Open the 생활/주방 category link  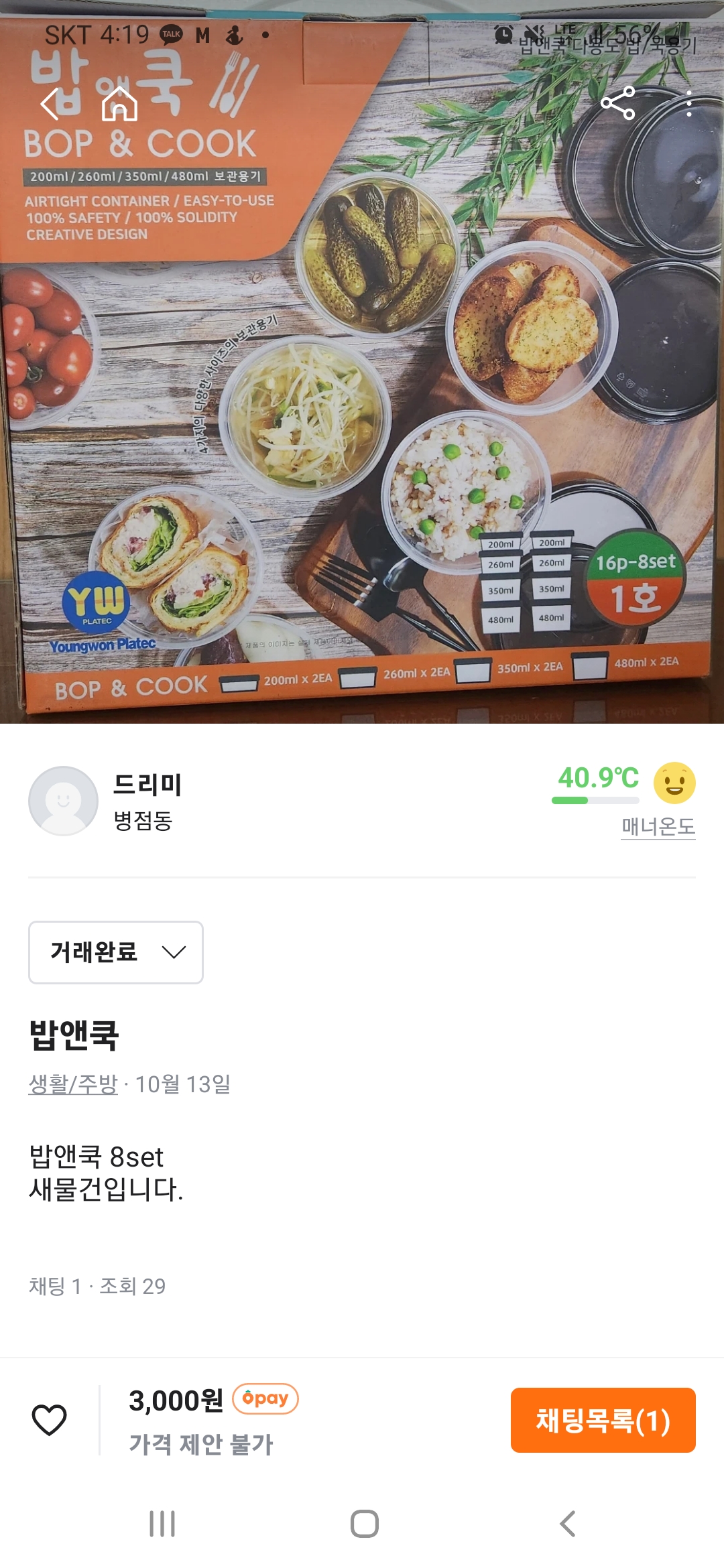point(73,1084)
